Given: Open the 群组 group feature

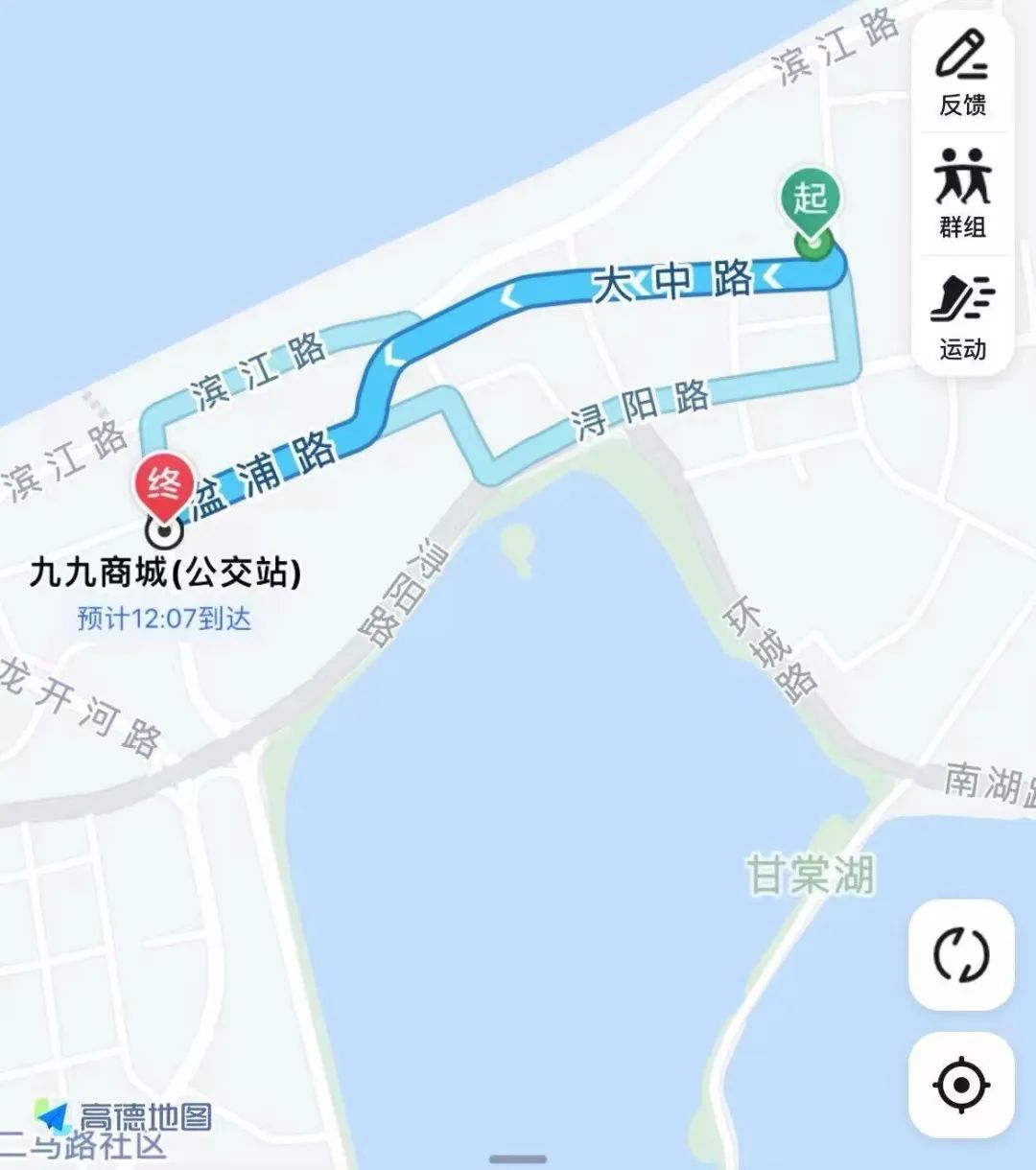Looking at the screenshot, I should point(962,195).
